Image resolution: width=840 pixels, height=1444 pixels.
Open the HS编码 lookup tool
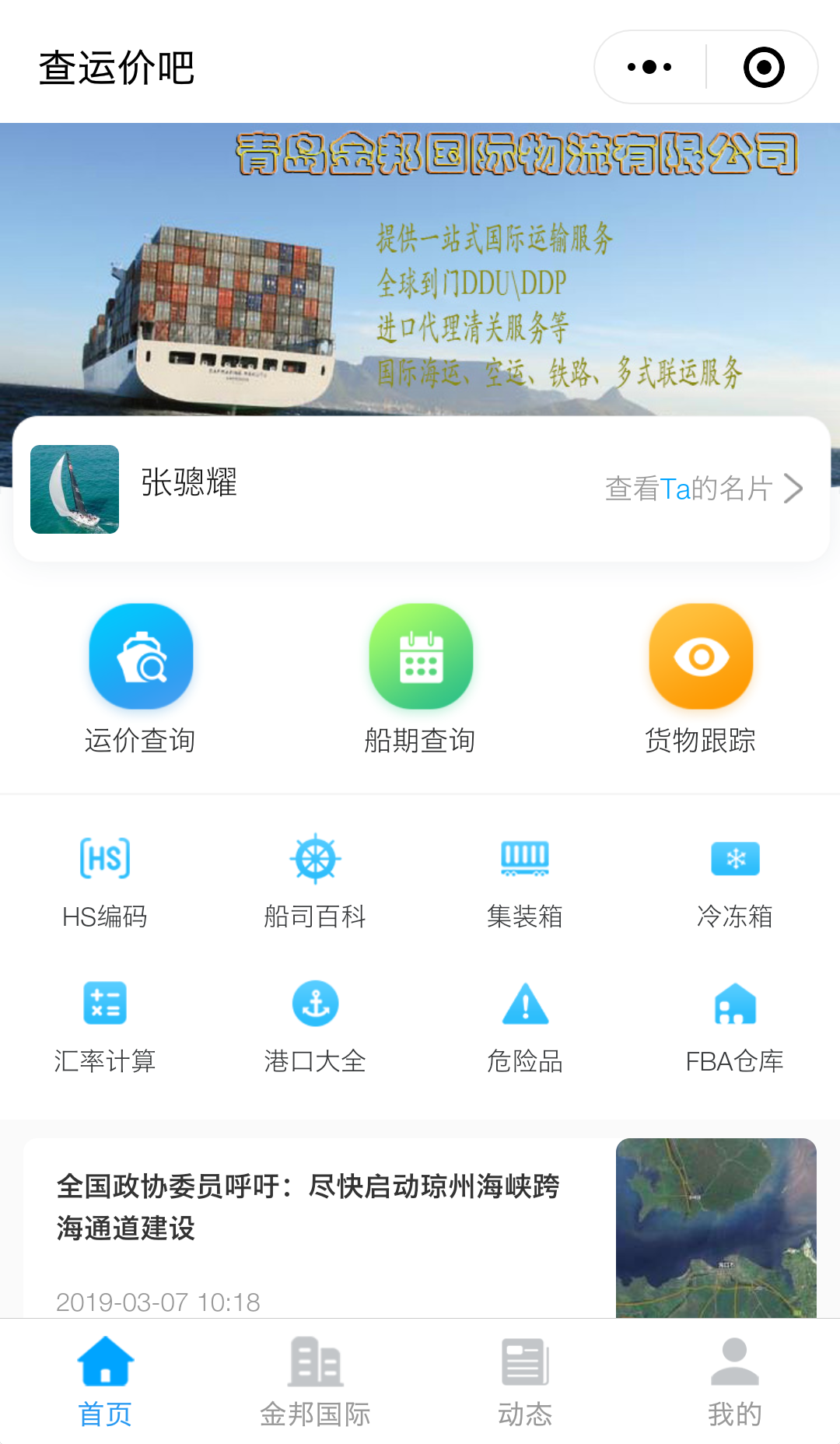pyautogui.click(x=105, y=858)
